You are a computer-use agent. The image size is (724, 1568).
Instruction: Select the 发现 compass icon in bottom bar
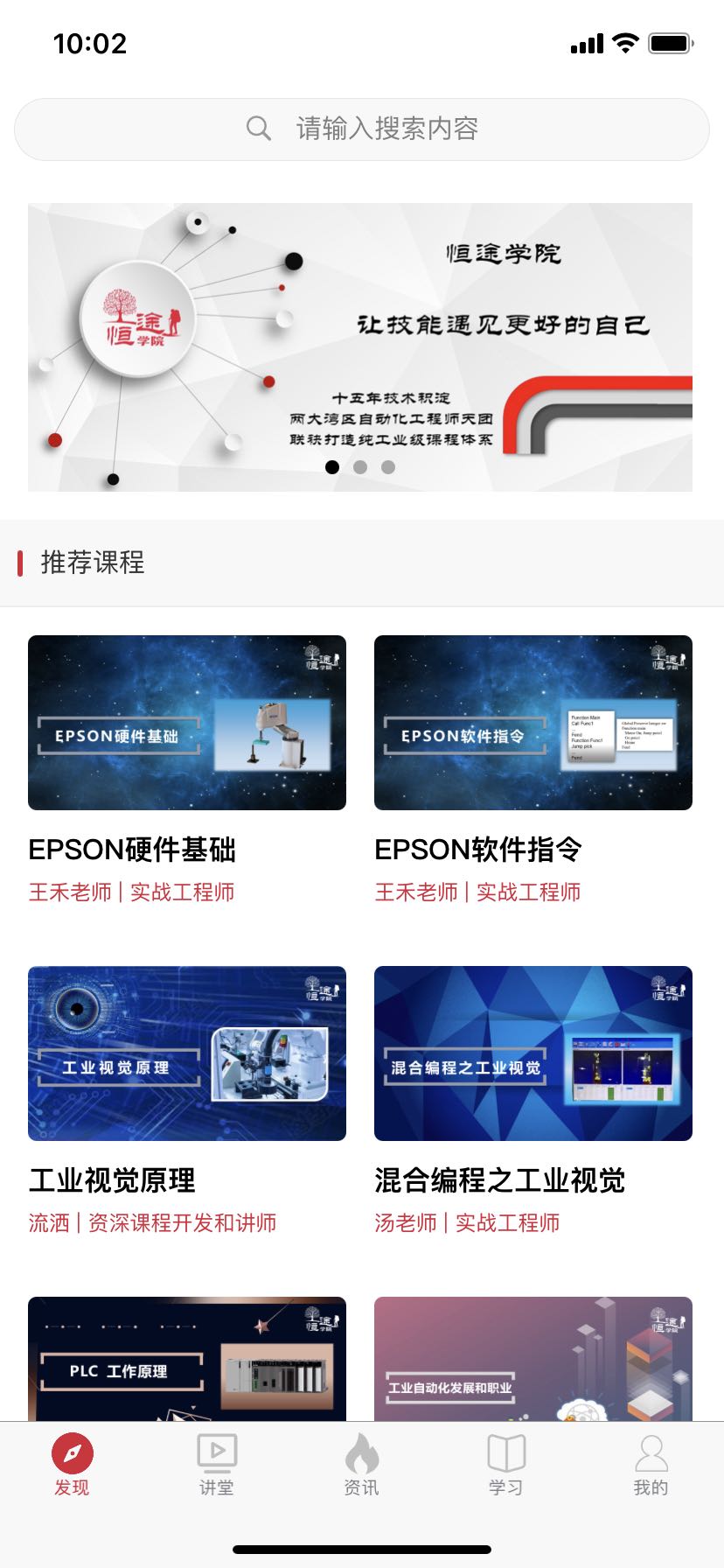(71, 1452)
